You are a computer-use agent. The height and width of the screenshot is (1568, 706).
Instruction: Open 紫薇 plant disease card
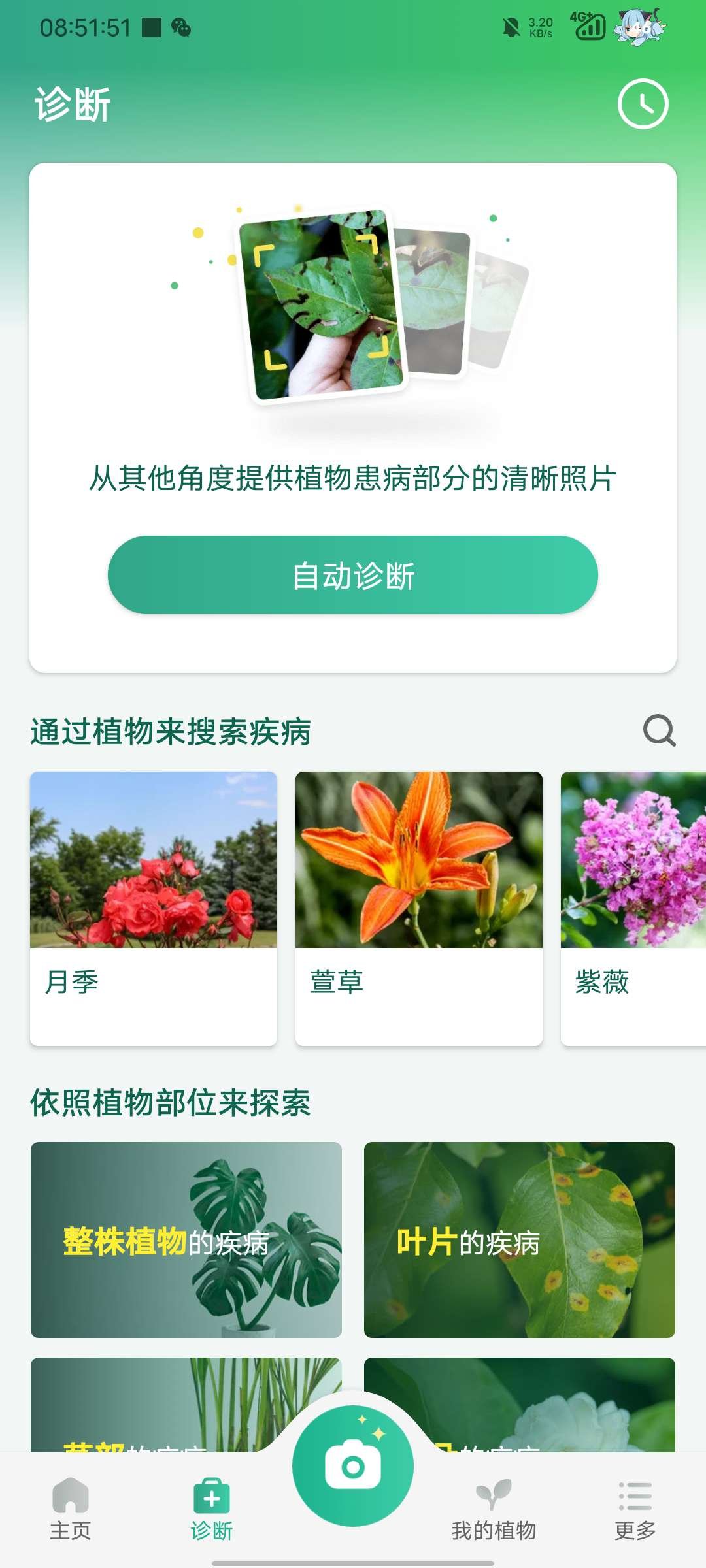point(633,908)
